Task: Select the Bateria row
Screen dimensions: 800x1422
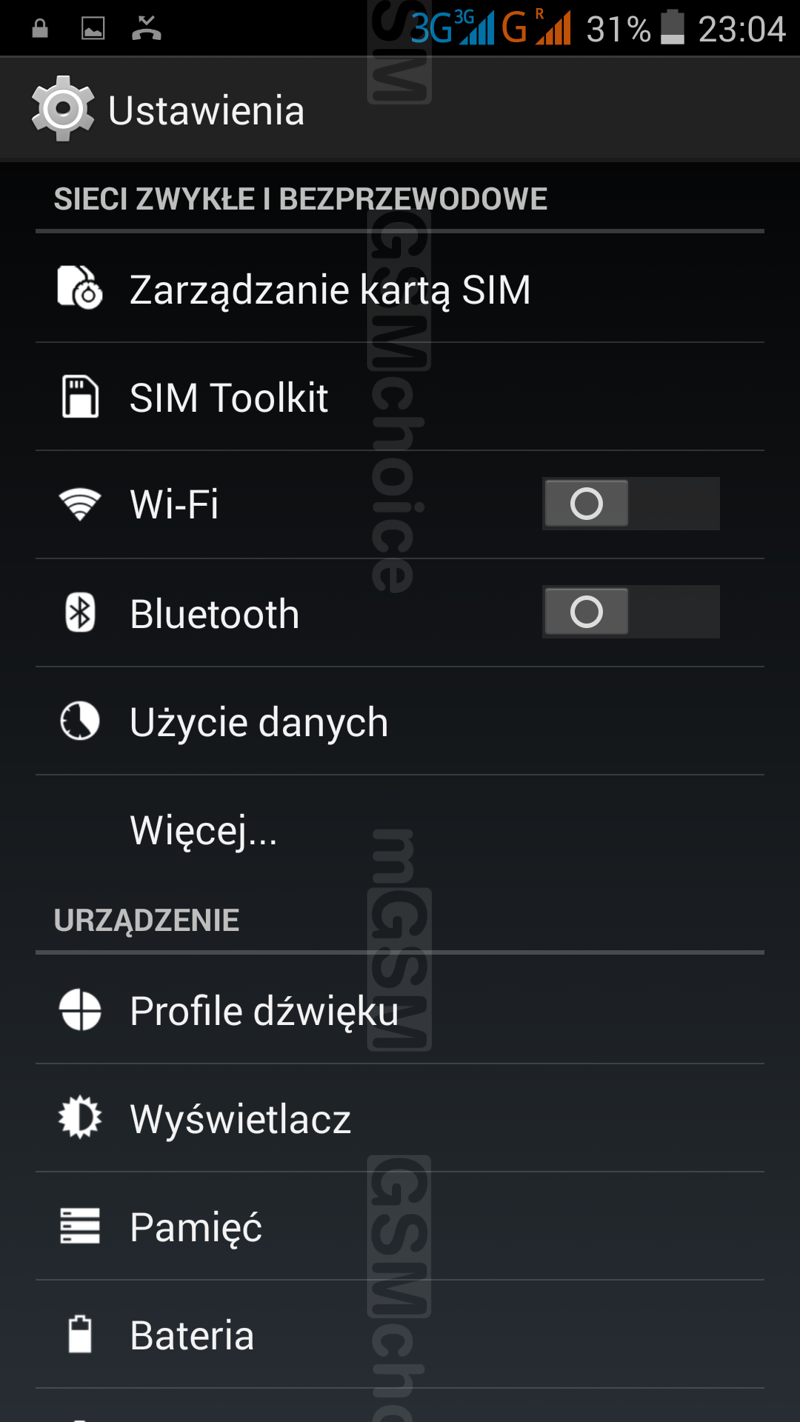Action: pyautogui.click(x=192, y=1335)
